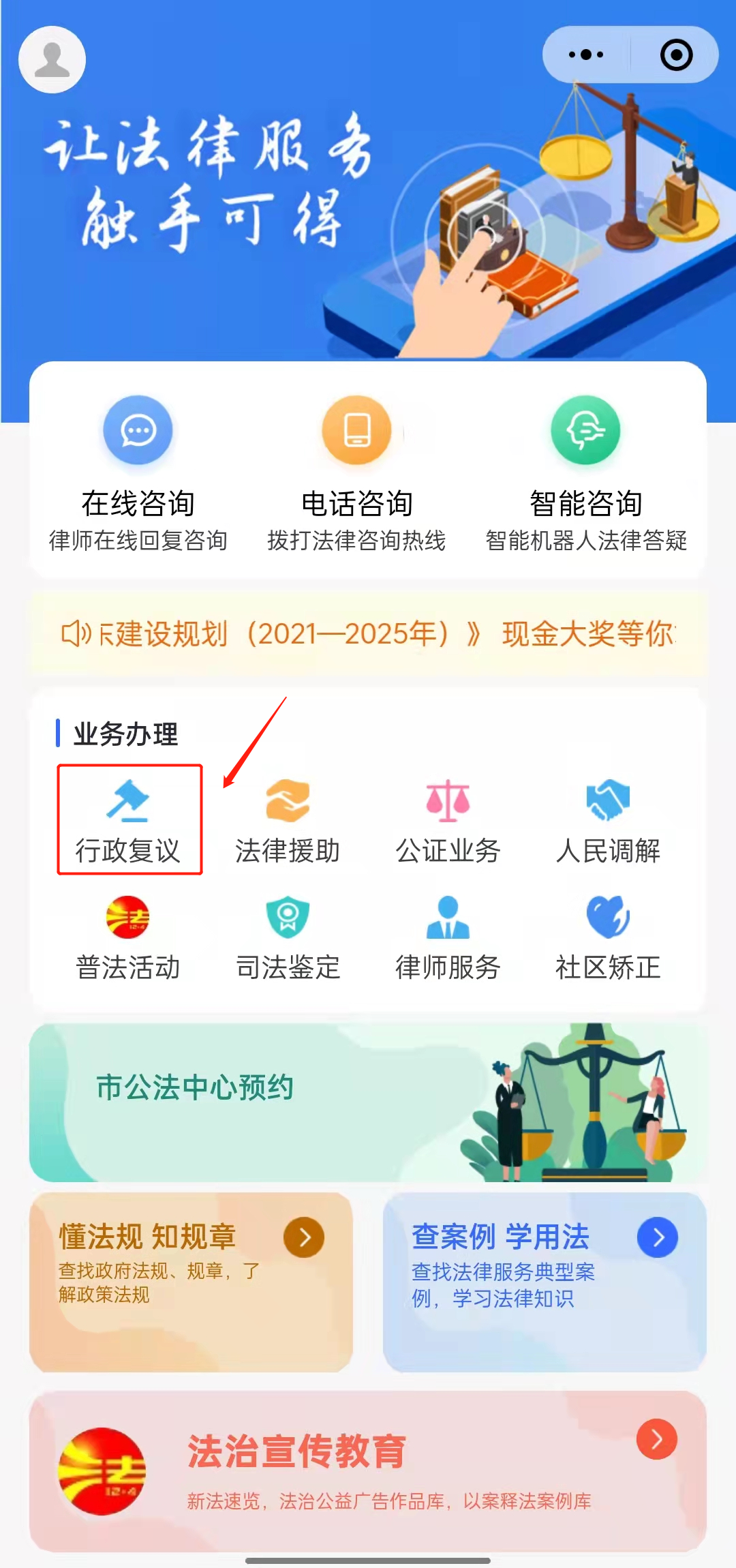Open the mini program more options menu
The width and height of the screenshot is (736, 1568).
[586, 55]
